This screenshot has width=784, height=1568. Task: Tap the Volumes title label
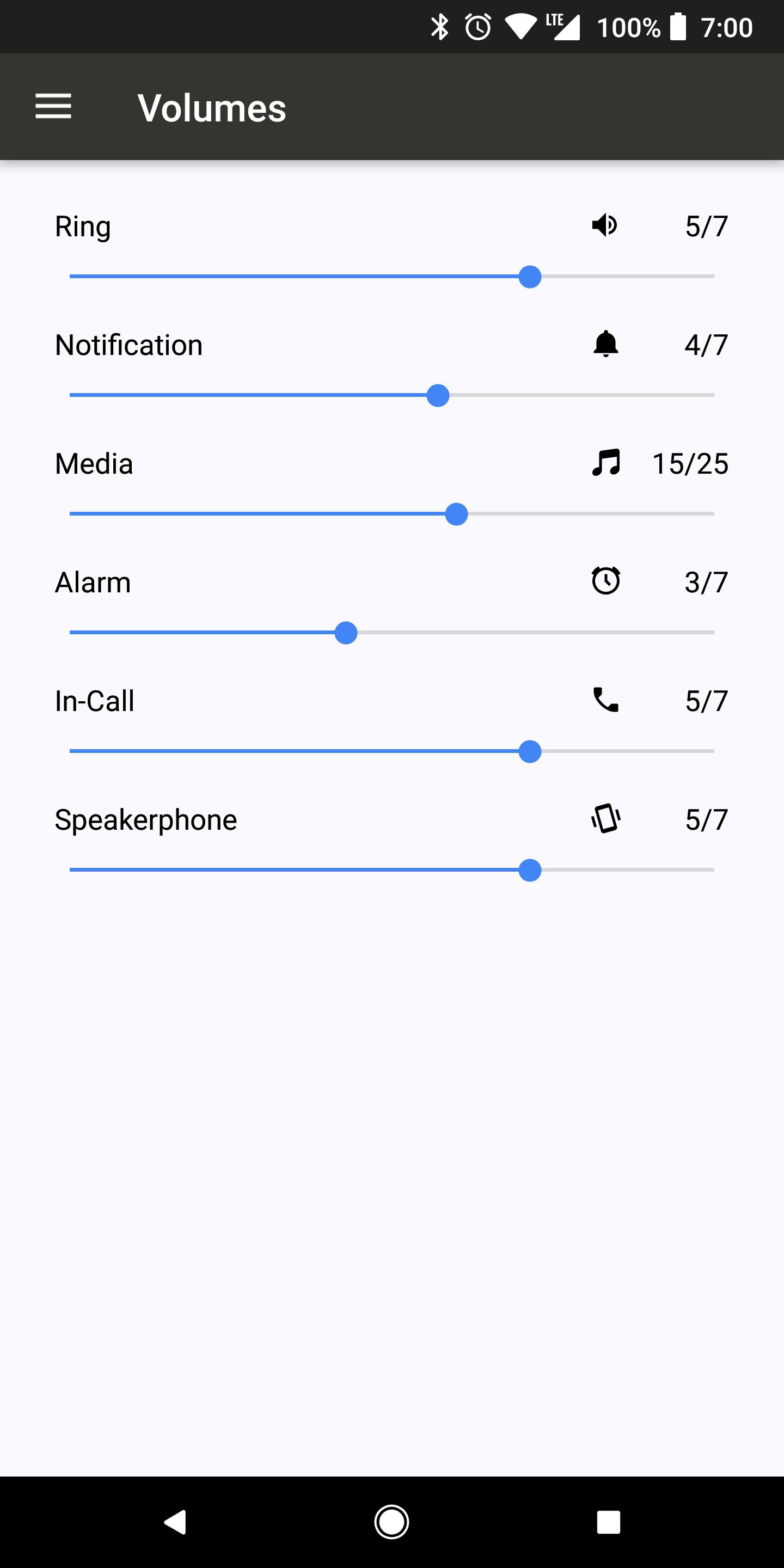pyautogui.click(x=211, y=108)
